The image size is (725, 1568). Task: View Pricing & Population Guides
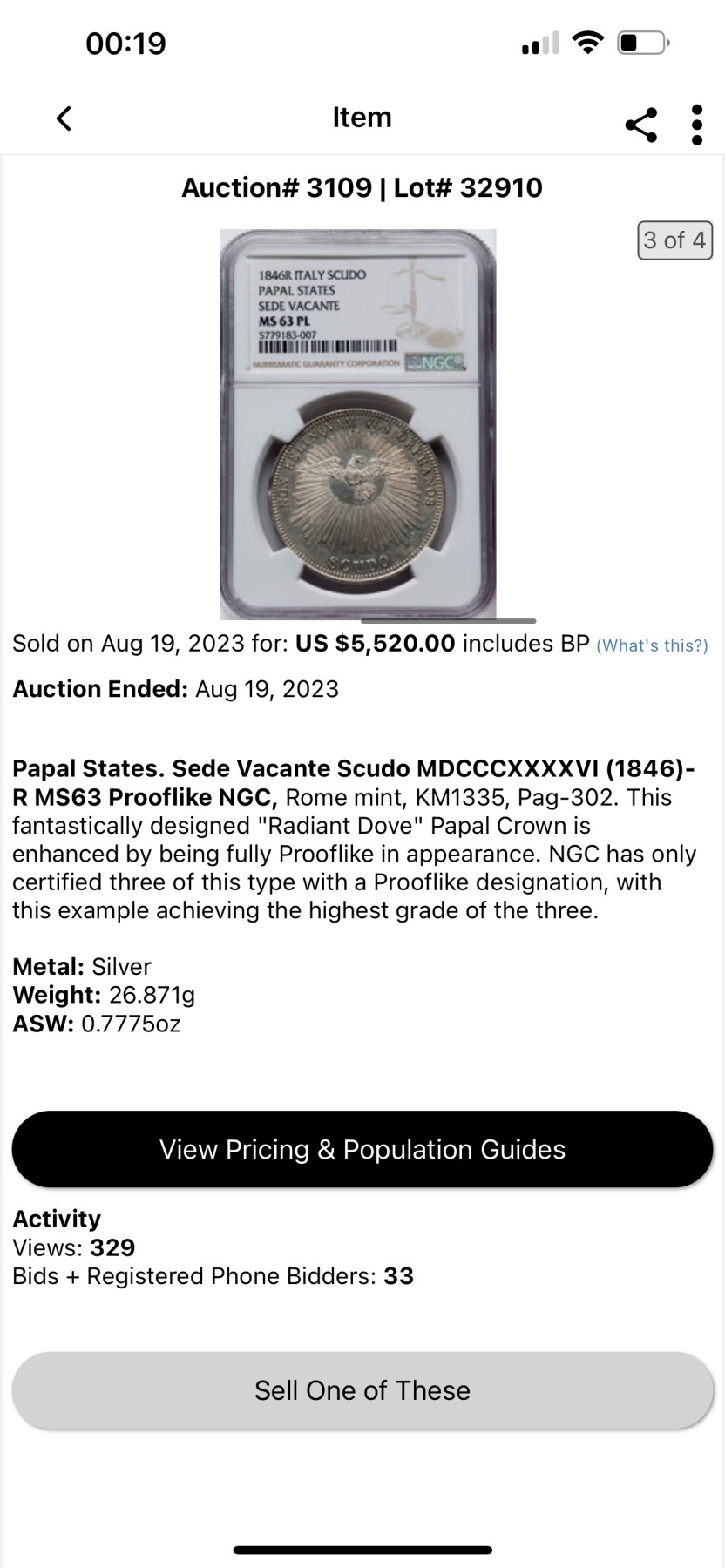click(362, 1149)
